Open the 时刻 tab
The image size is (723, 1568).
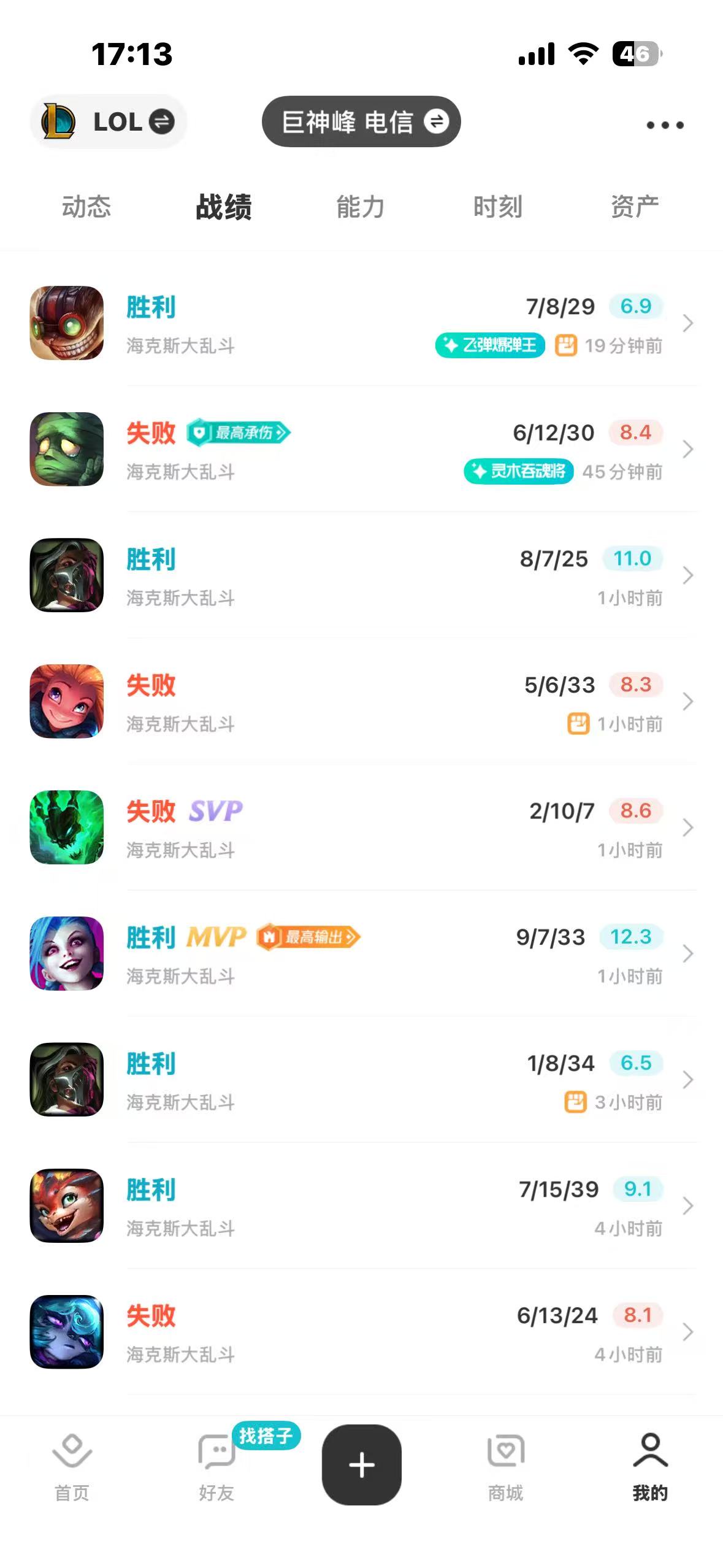click(497, 207)
